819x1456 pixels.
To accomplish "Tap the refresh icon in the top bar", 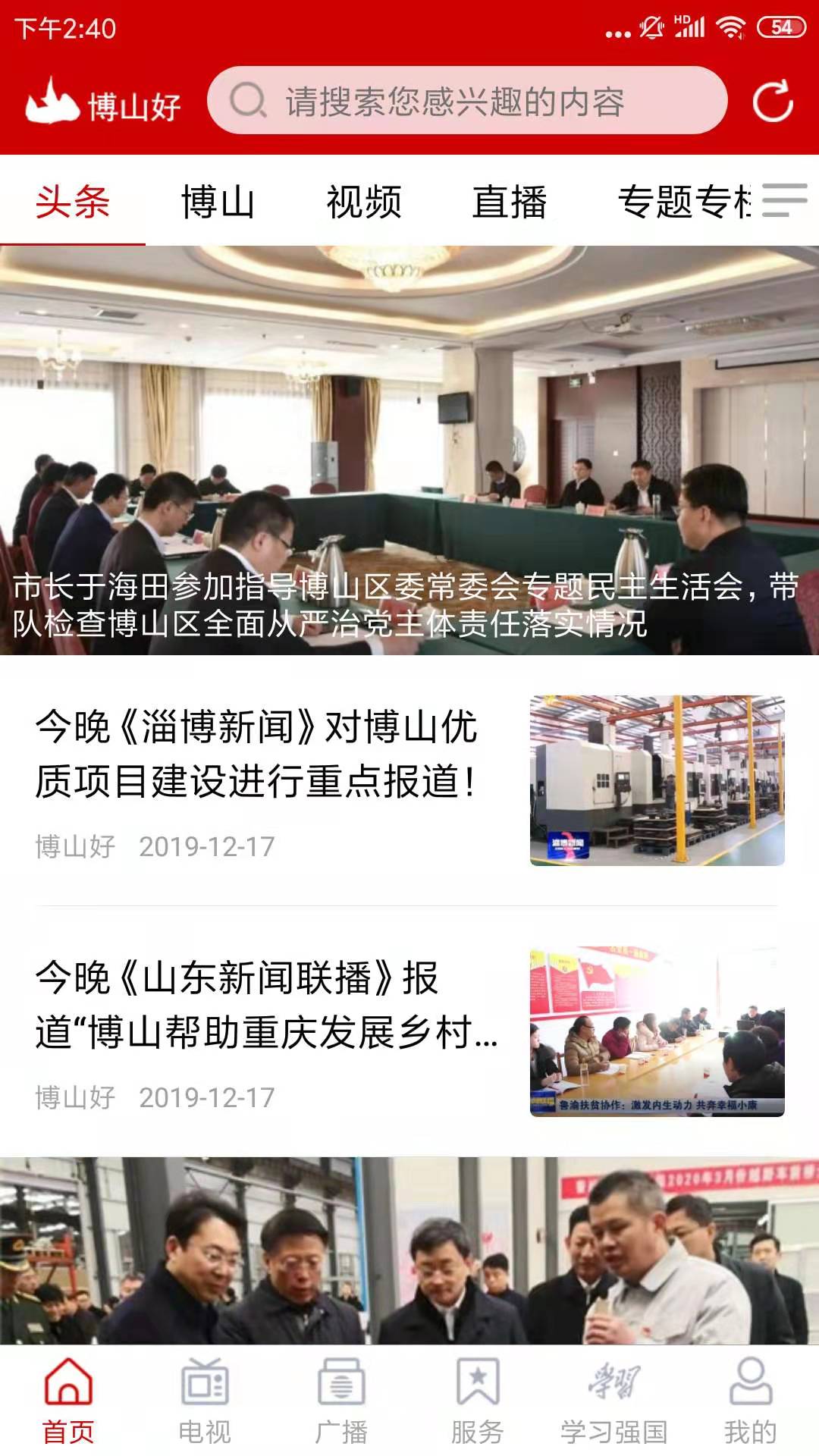I will pos(773,101).
